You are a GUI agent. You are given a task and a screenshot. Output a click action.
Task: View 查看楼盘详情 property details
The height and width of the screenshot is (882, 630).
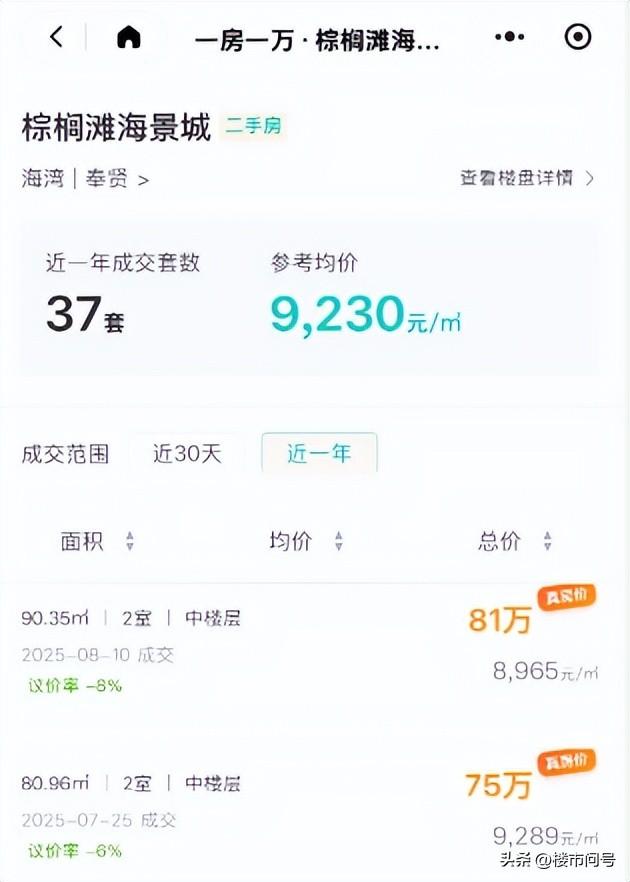coord(527,179)
